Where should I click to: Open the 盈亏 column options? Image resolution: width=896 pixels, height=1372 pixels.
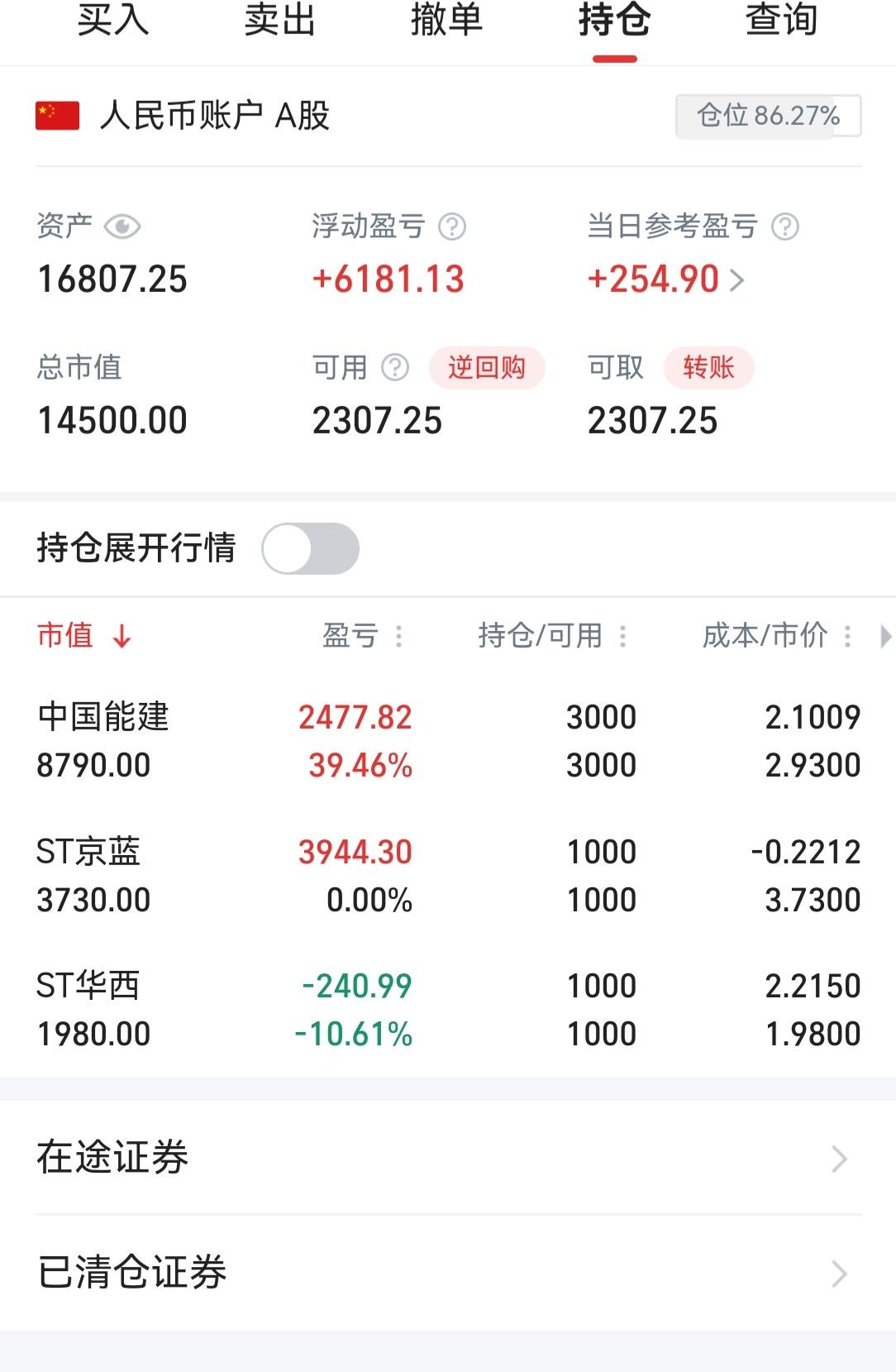pyautogui.click(x=398, y=636)
